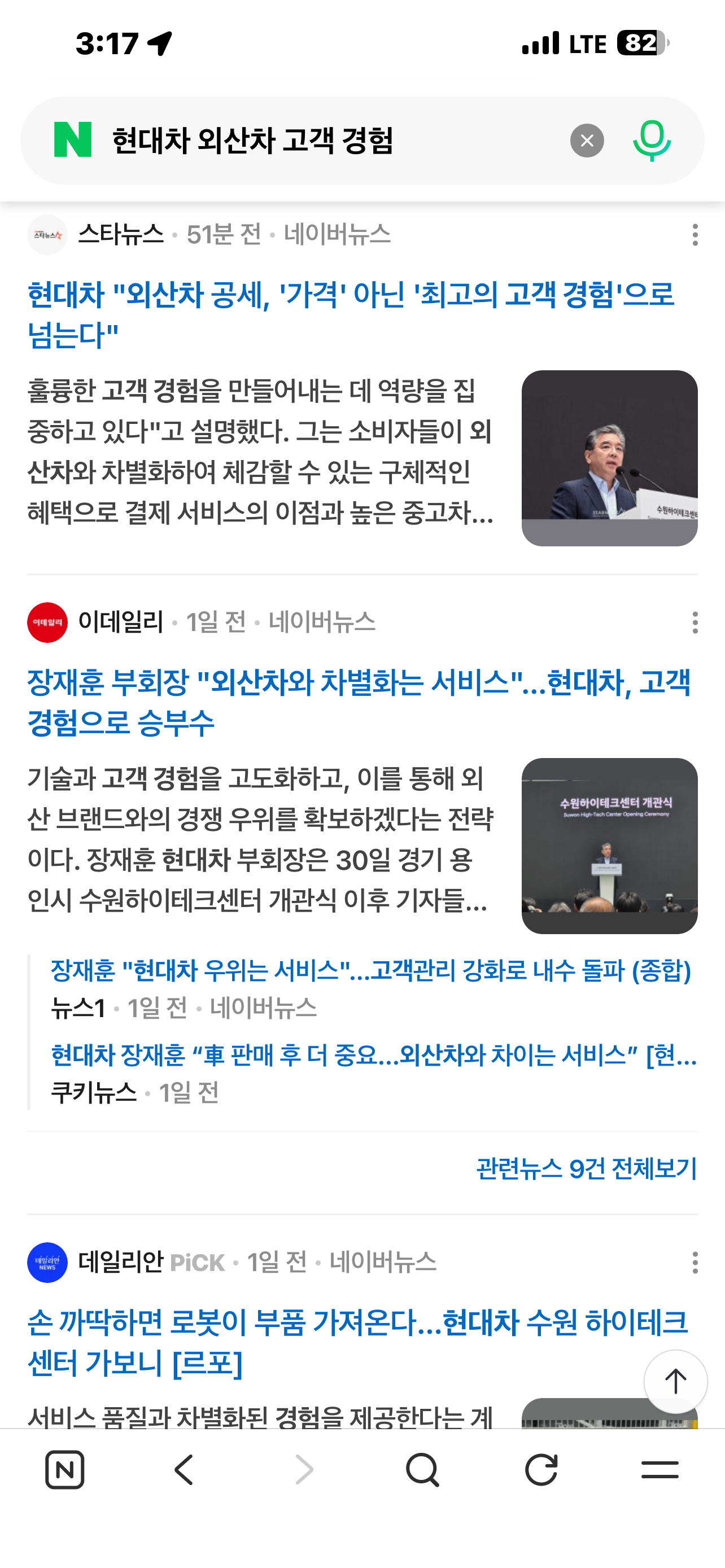725x1568 pixels.
Task: Open search from the bottom toolbar
Action: coord(422,1470)
